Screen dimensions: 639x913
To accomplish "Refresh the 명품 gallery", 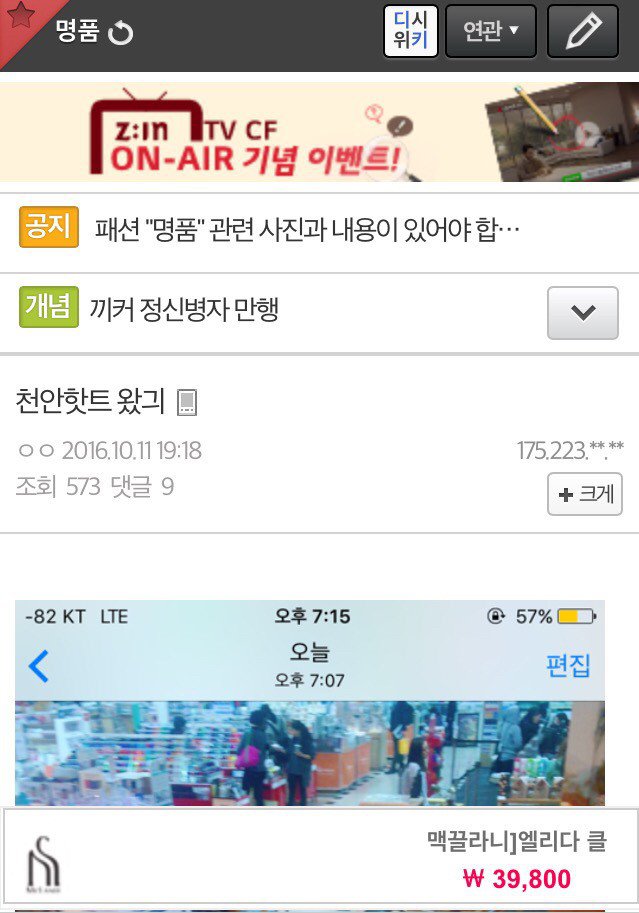I will [121, 33].
